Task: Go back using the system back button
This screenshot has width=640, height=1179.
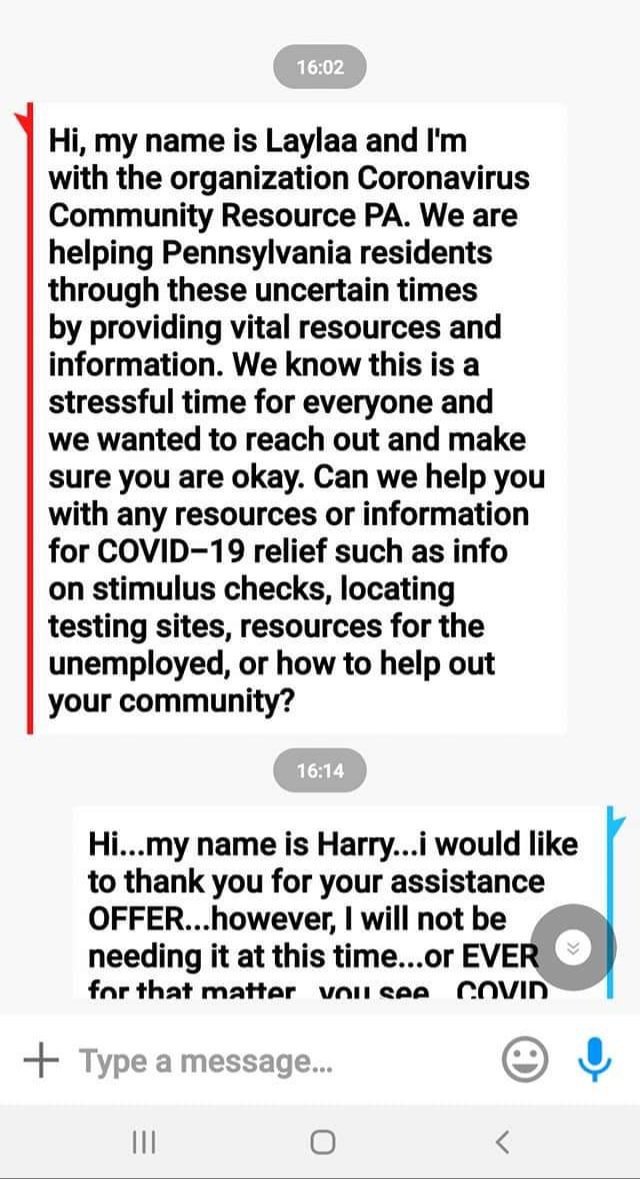Action: 503,1141
